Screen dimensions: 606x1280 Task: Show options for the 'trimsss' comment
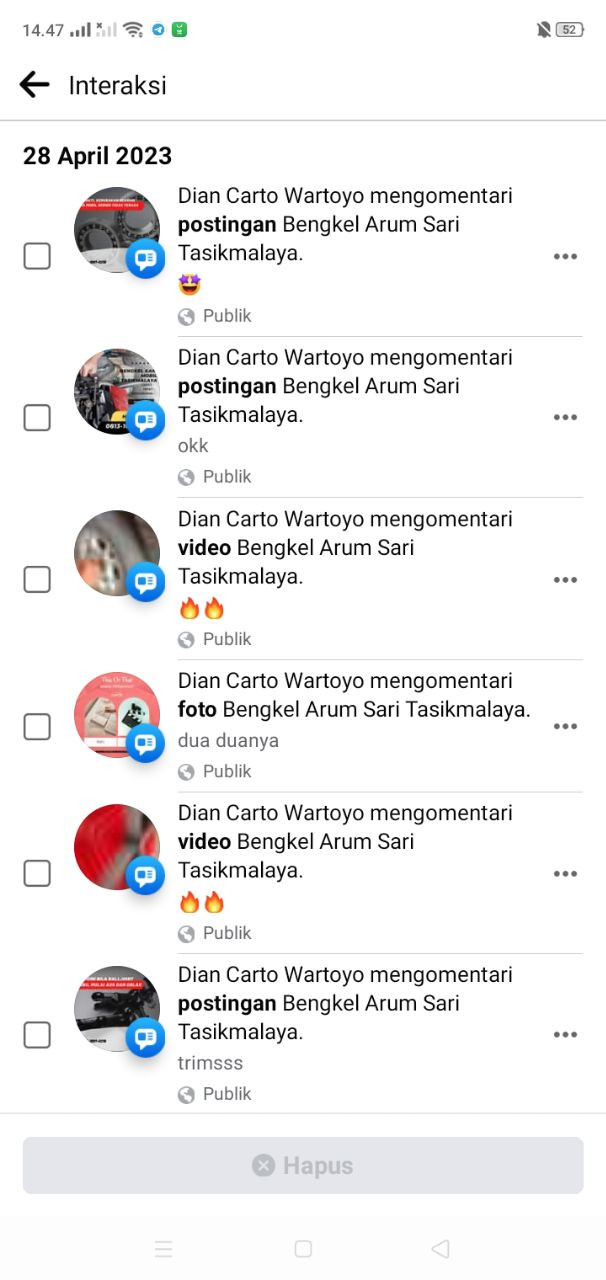[x=565, y=1035]
